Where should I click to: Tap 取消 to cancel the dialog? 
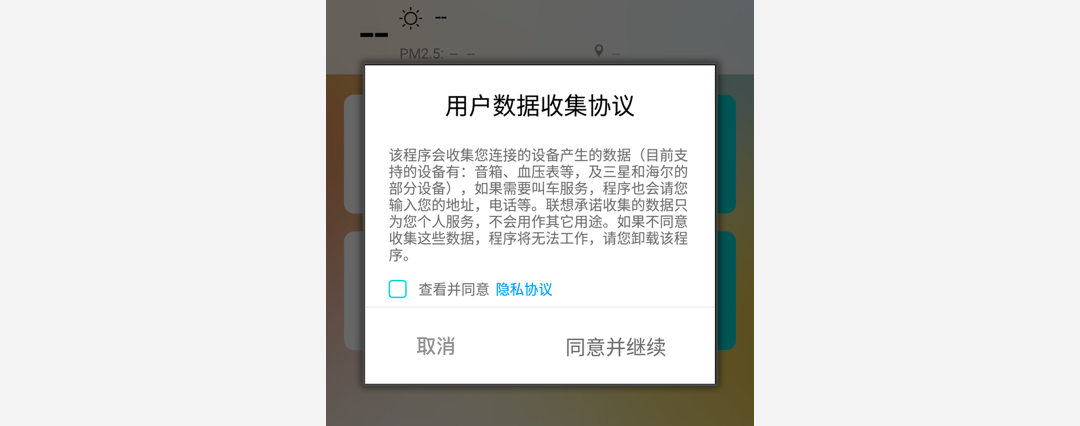pos(436,347)
